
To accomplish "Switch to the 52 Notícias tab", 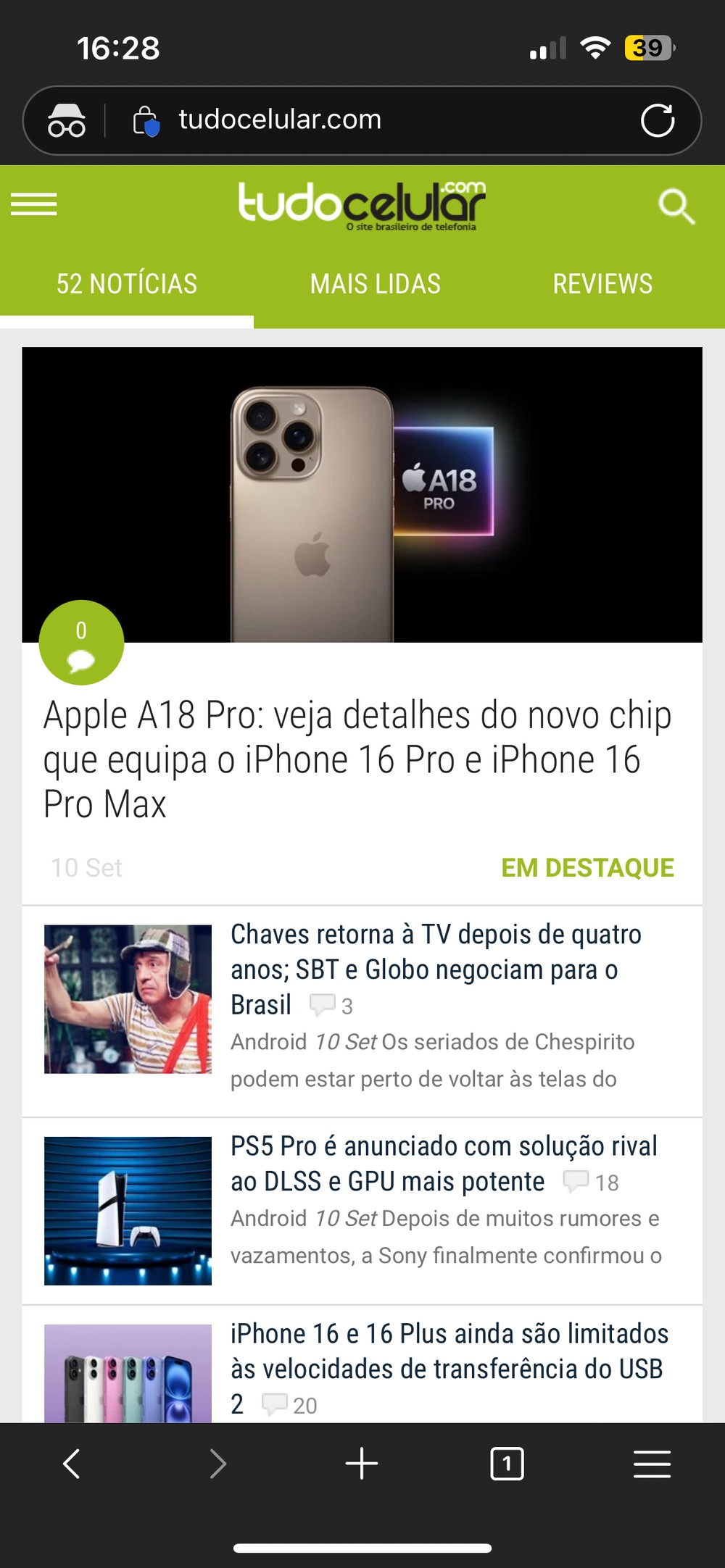I will 127,284.
